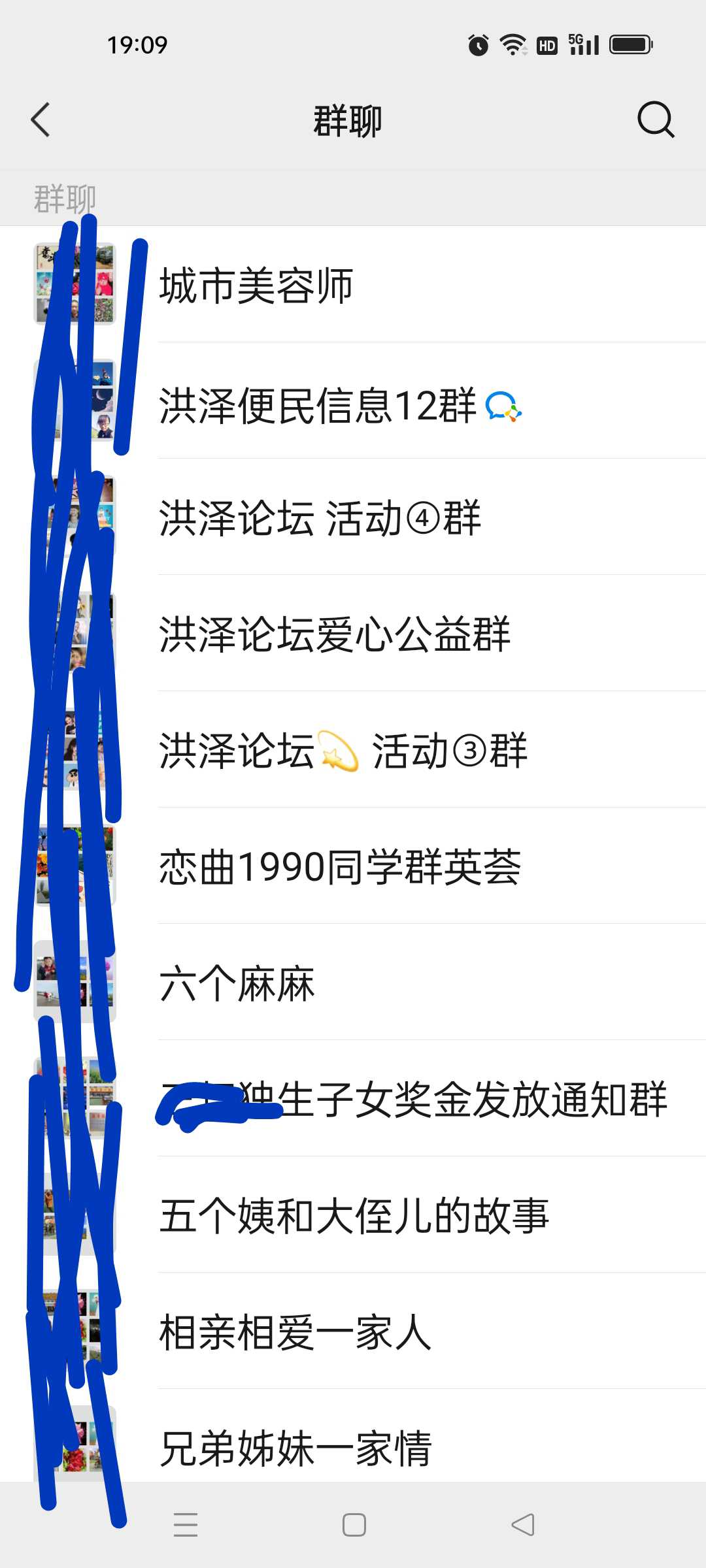Open the 独生子女奖金发放通知群 group

coord(353,1098)
